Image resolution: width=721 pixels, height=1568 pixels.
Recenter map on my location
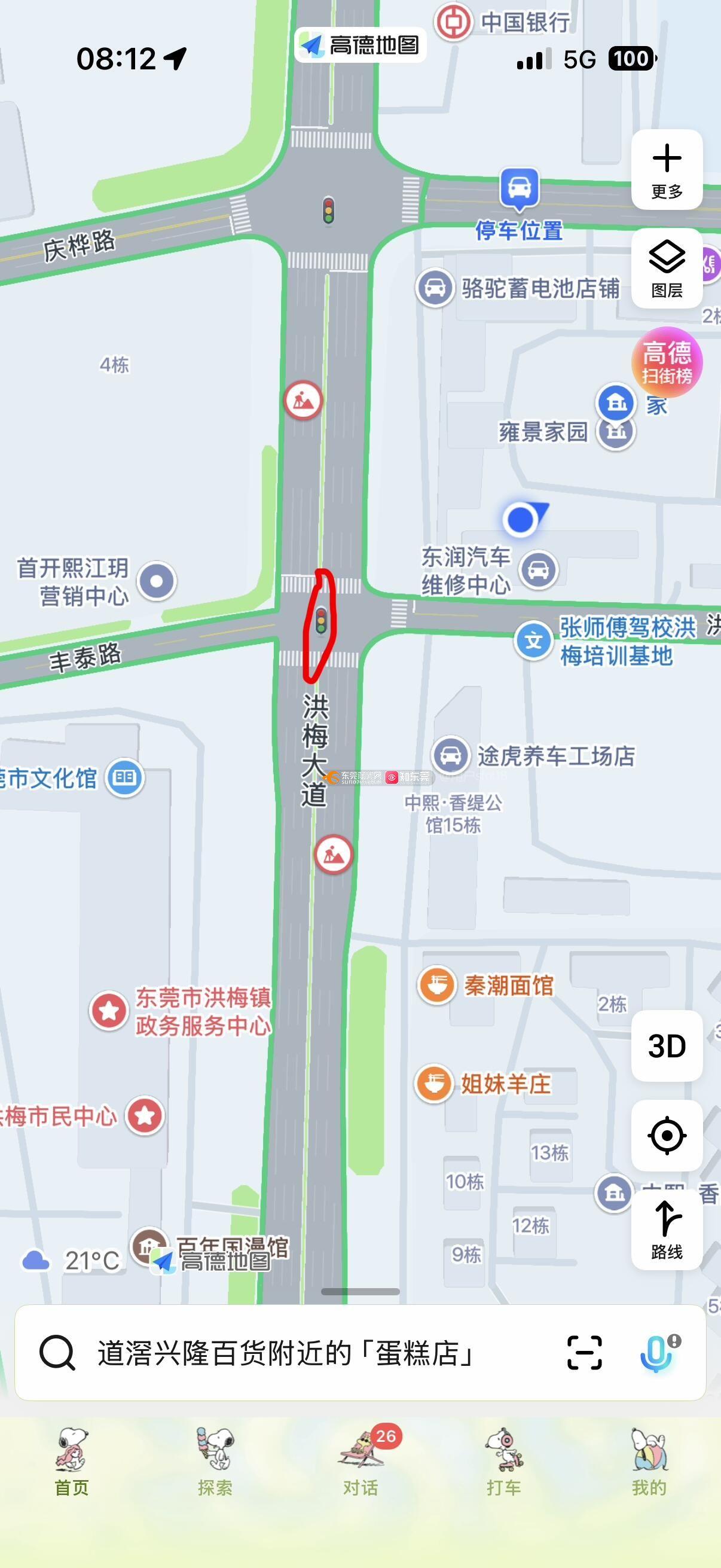tap(667, 1135)
